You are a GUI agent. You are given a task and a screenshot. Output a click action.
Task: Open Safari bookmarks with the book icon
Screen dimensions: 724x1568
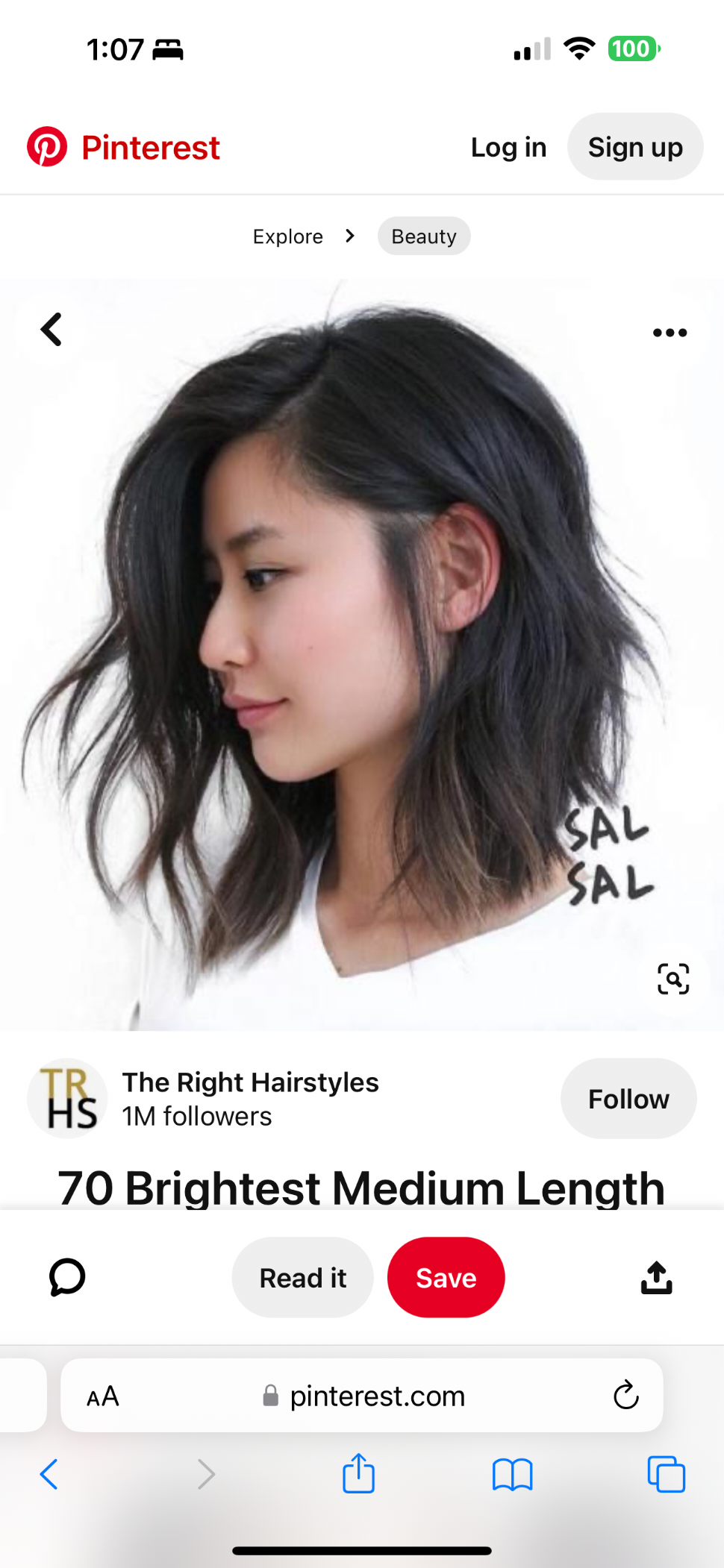coord(511,1474)
